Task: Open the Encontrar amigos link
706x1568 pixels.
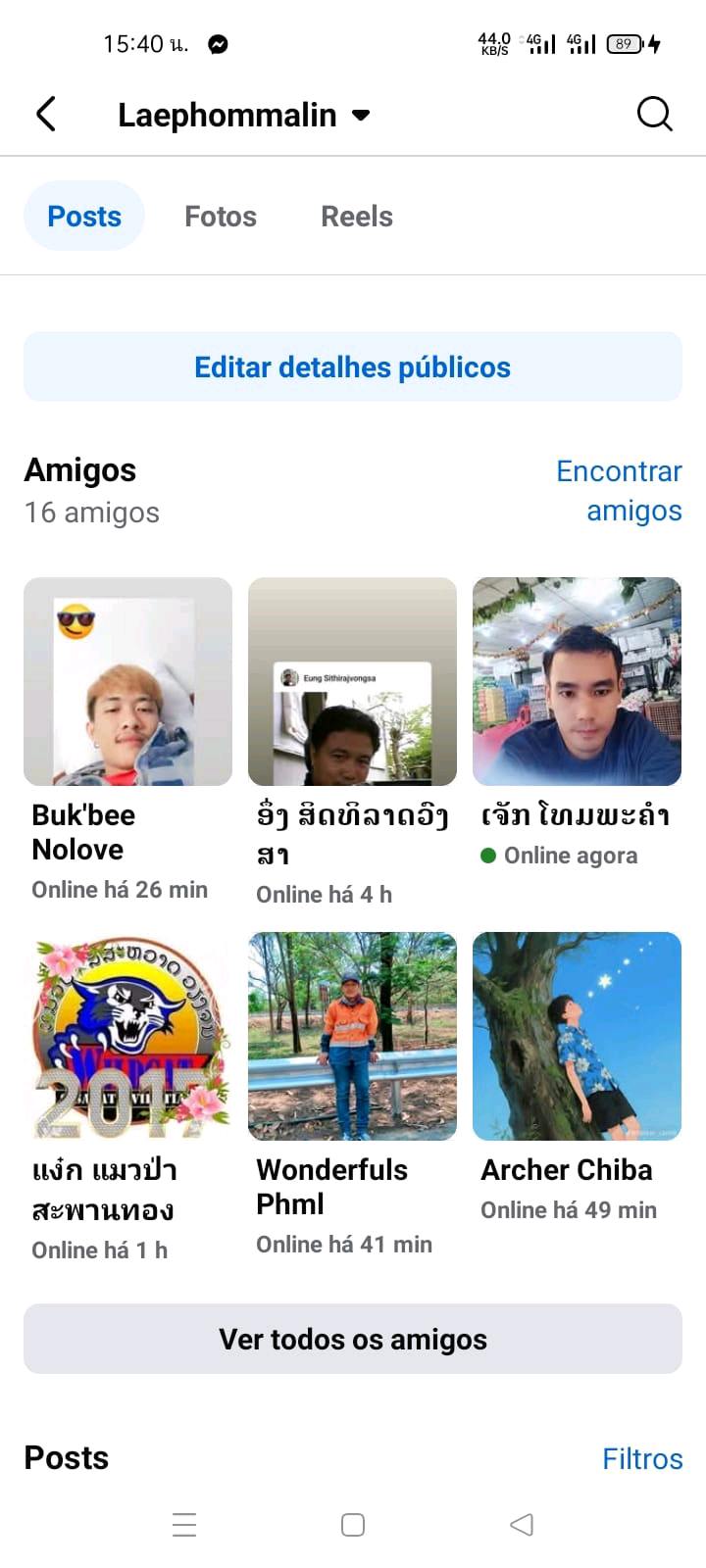Action: pos(620,490)
